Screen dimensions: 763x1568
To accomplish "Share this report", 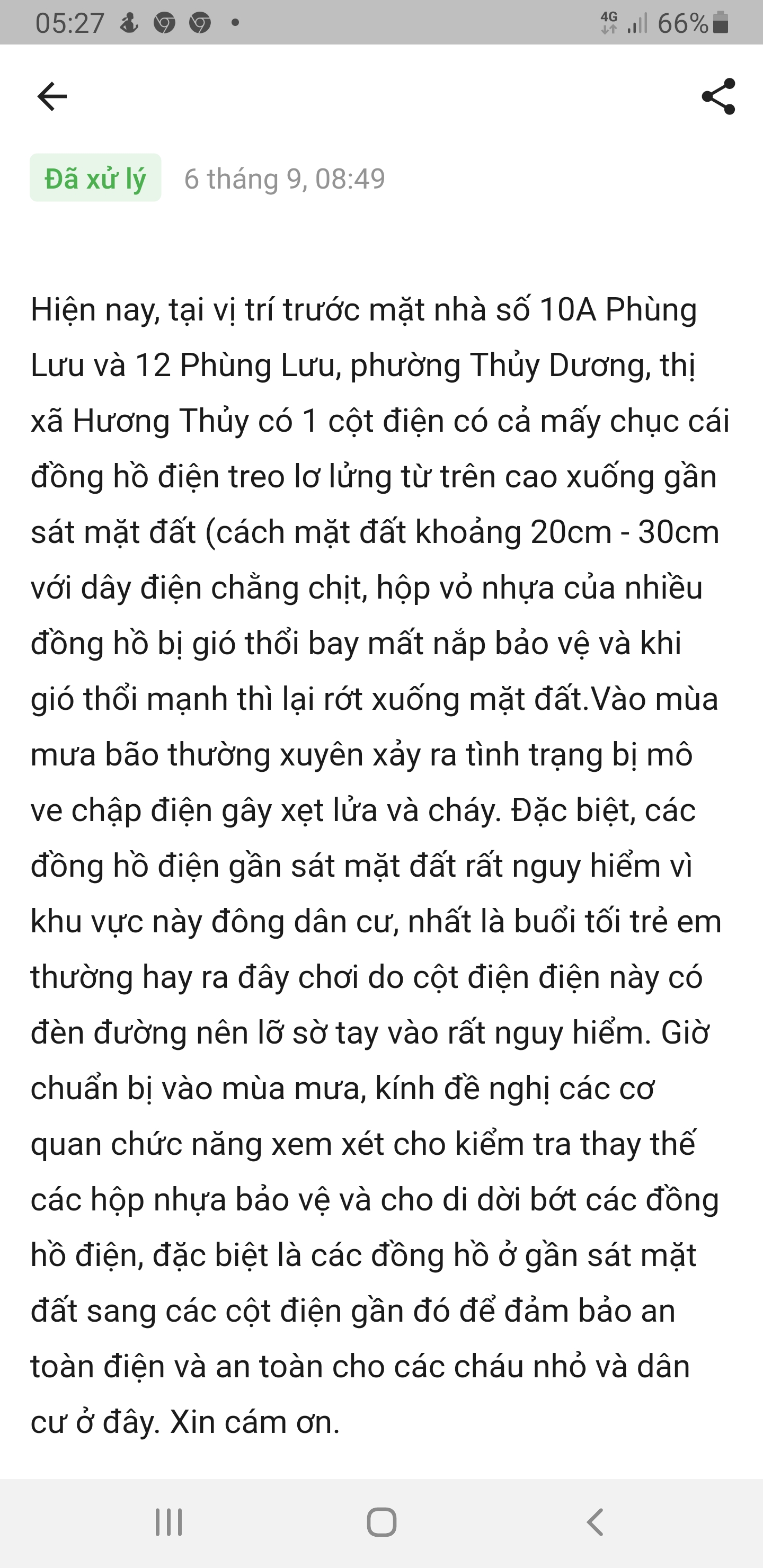I will tap(718, 96).
